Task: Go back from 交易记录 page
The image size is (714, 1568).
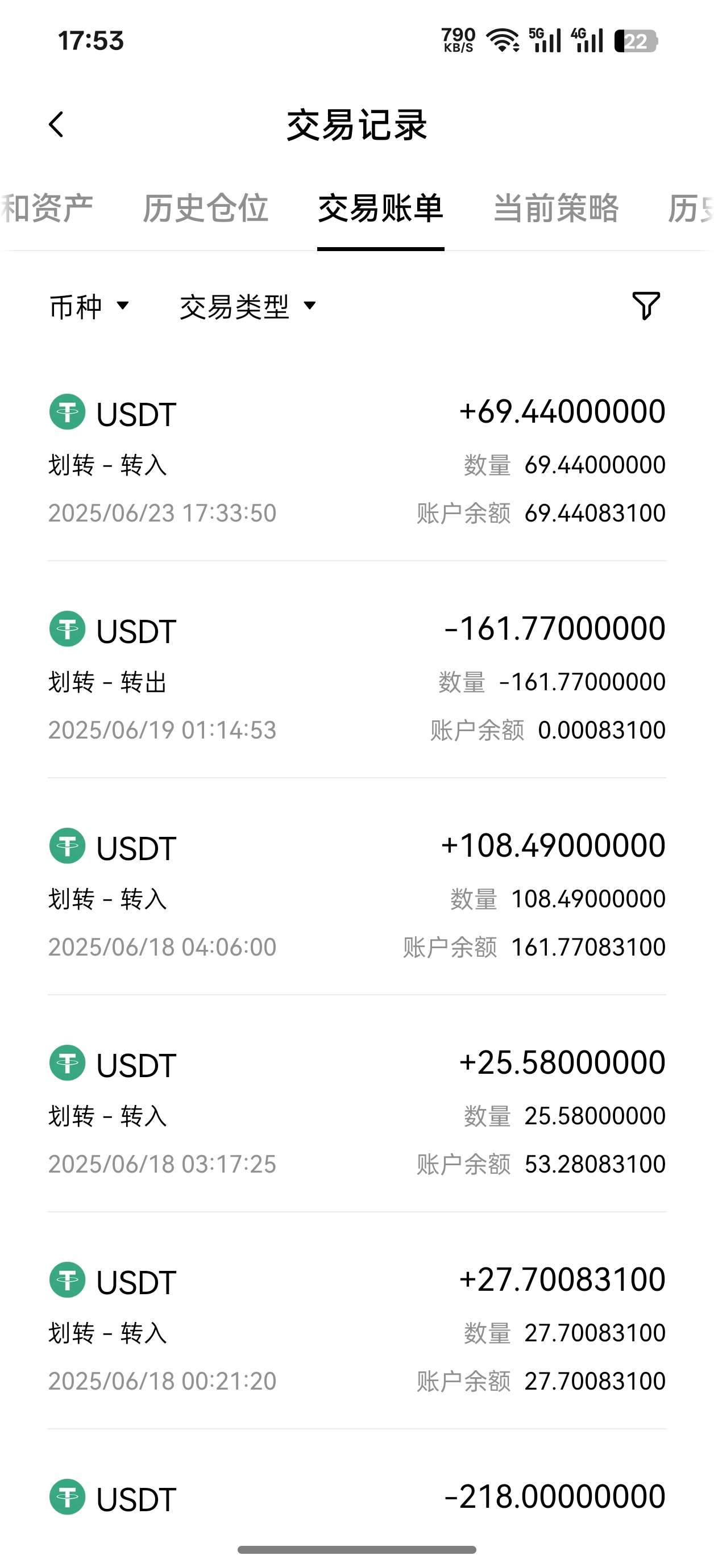Action: coord(57,126)
